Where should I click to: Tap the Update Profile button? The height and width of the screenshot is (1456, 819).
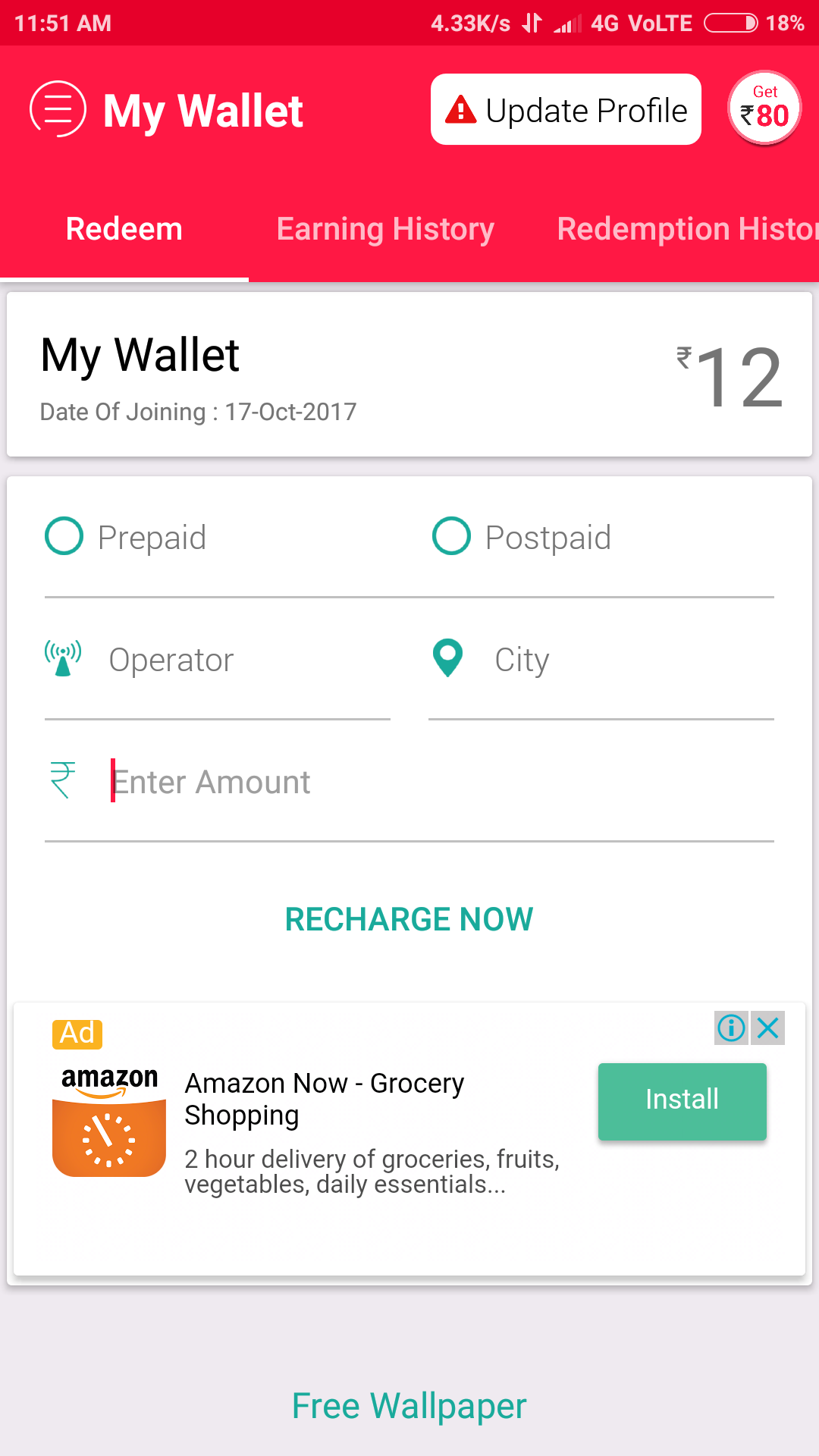pos(566,109)
